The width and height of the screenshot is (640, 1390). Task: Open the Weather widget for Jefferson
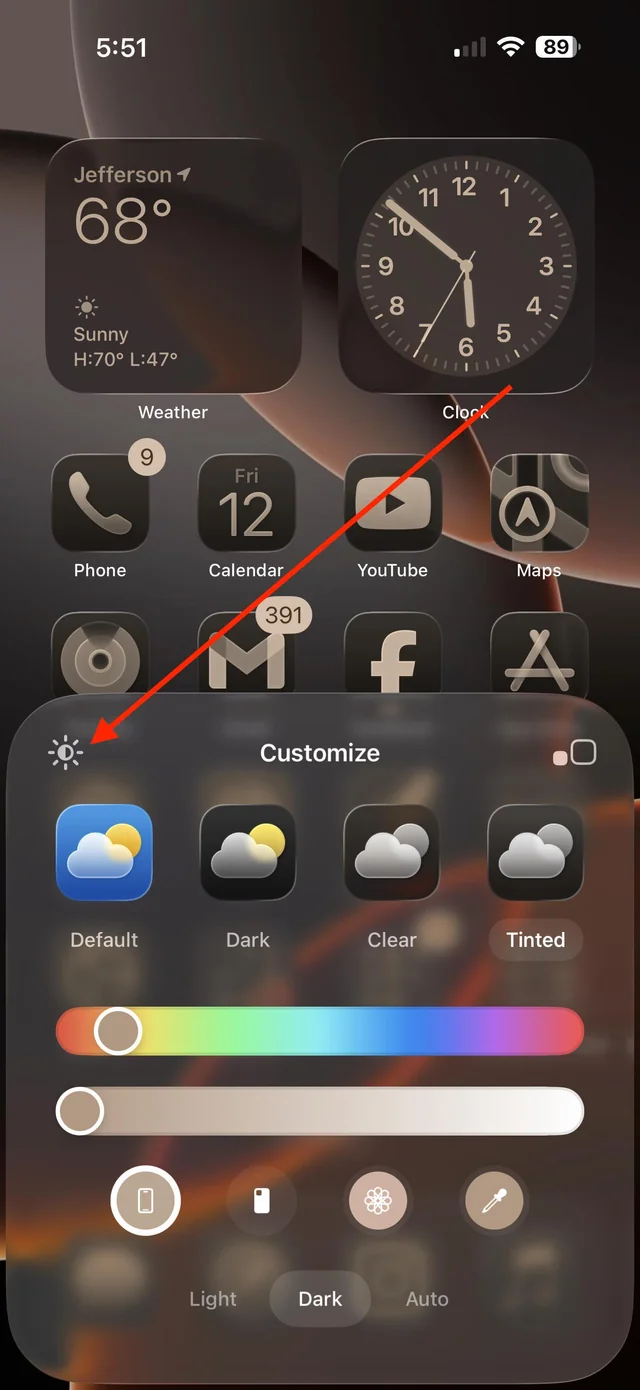click(173, 266)
